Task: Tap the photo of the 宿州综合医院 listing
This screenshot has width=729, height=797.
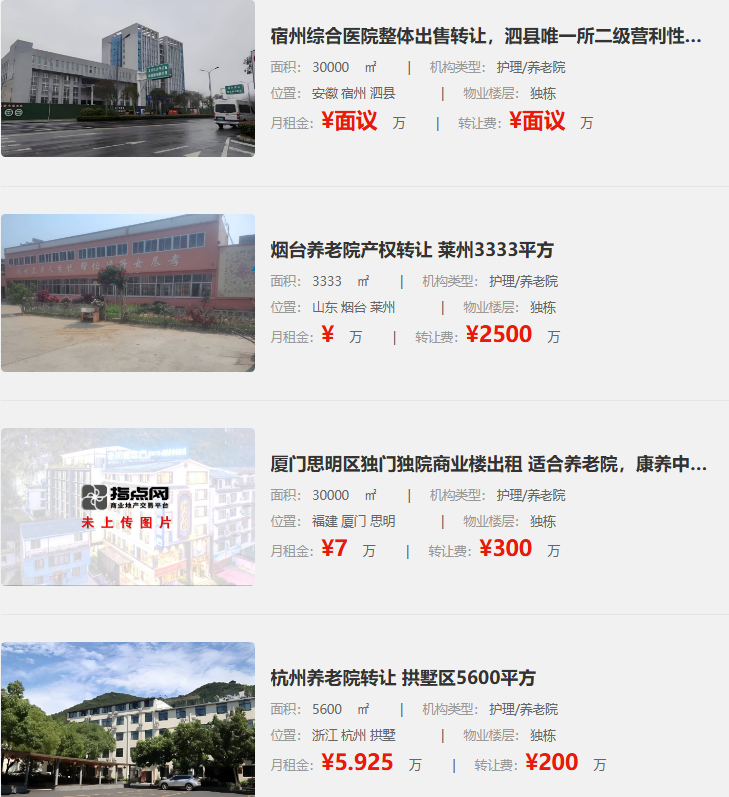Action: tap(128, 78)
